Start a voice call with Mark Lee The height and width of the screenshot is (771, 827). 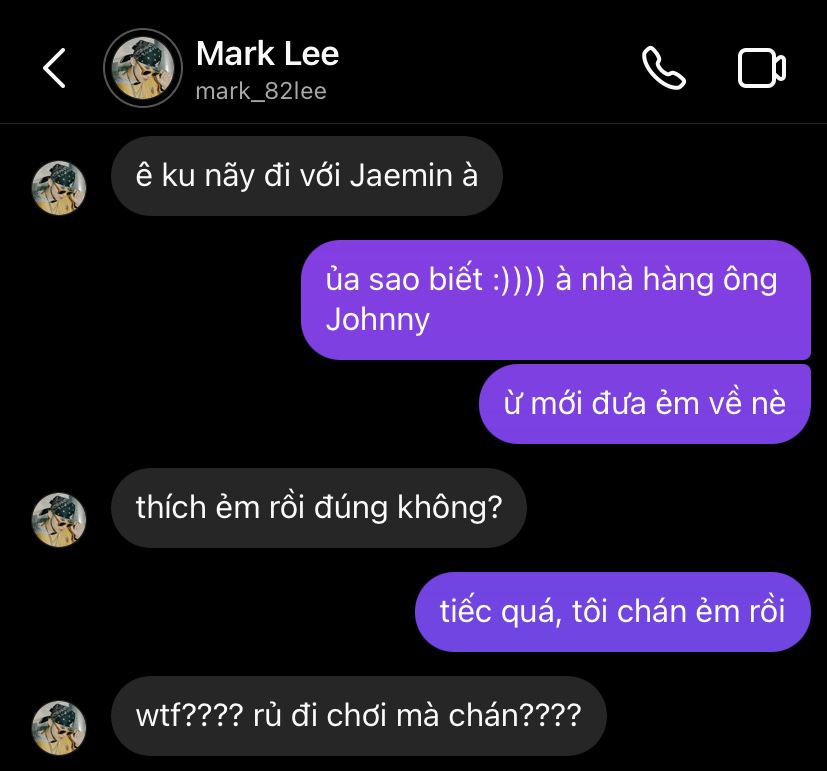point(663,68)
